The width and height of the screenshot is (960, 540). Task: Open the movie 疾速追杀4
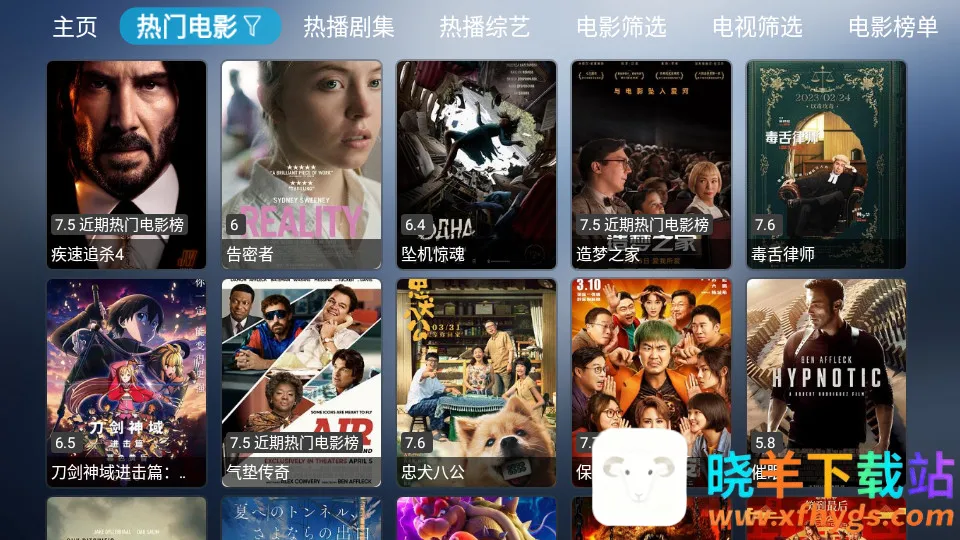tap(126, 164)
